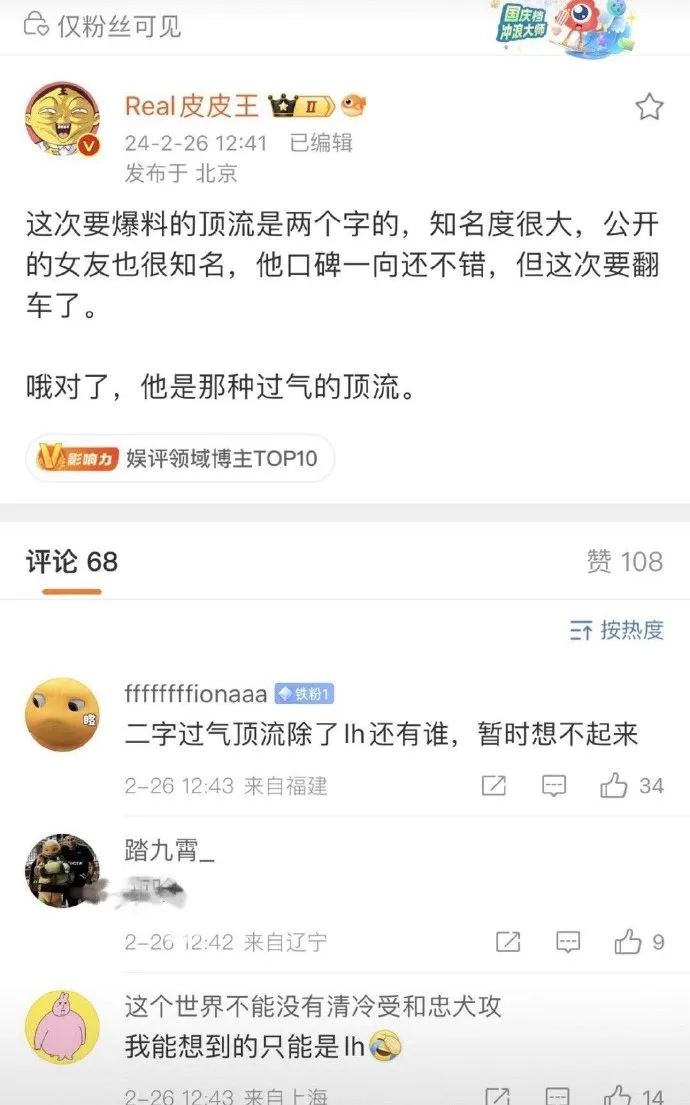Screen dimensions: 690x1105
Task: Reply to 踏九霄_'s comment
Action: pyautogui.click(x=568, y=941)
